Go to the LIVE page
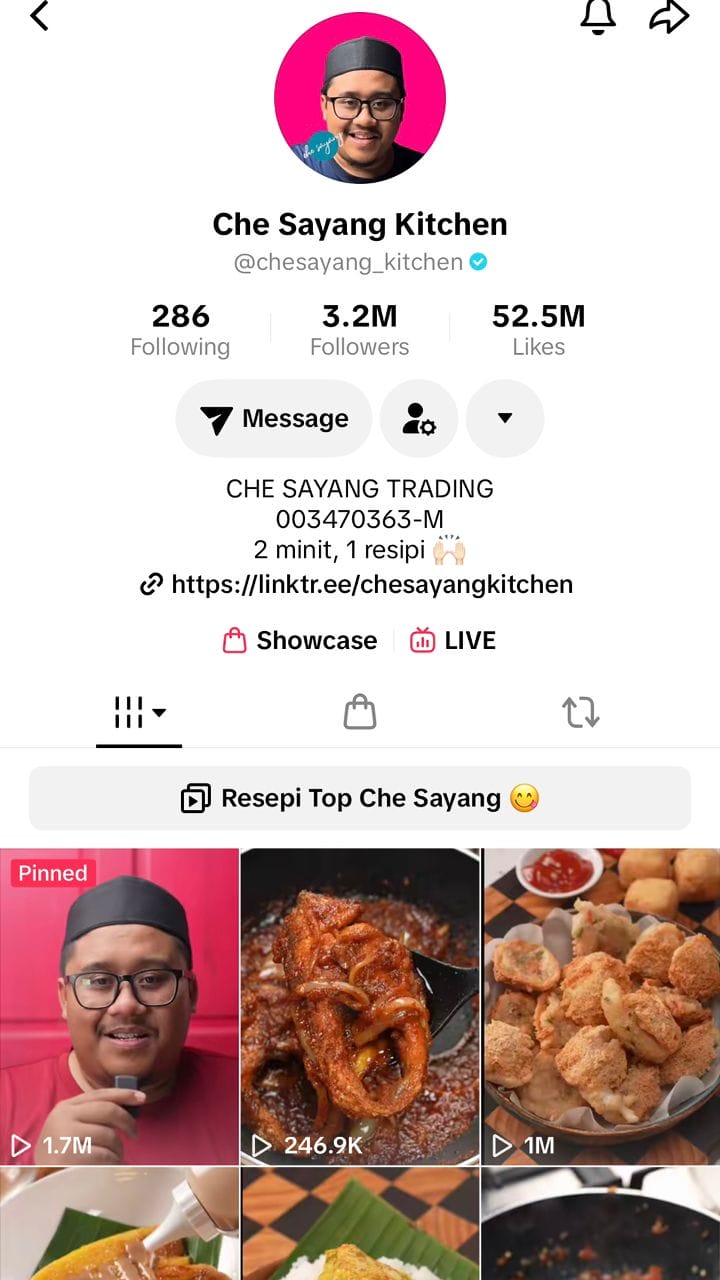The width and height of the screenshot is (720, 1280). point(453,641)
